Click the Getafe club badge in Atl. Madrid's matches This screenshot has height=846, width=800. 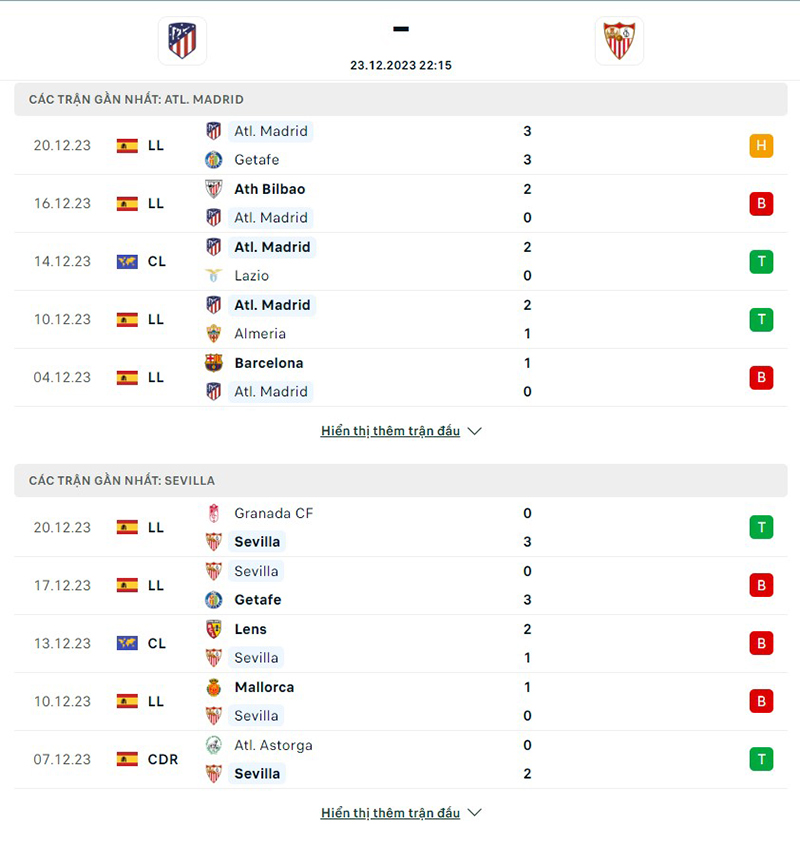coord(213,159)
